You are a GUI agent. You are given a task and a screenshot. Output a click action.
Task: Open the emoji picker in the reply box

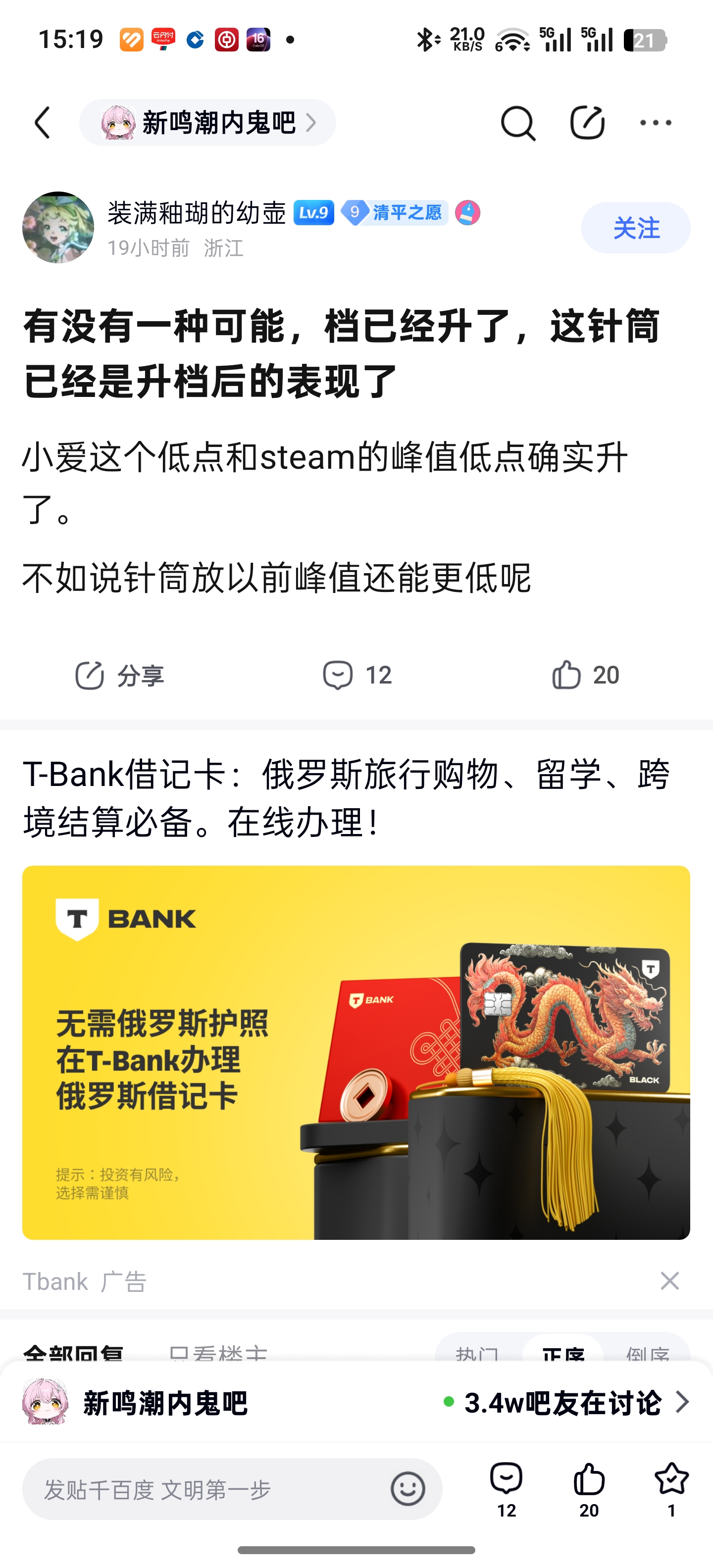click(x=408, y=1489)
